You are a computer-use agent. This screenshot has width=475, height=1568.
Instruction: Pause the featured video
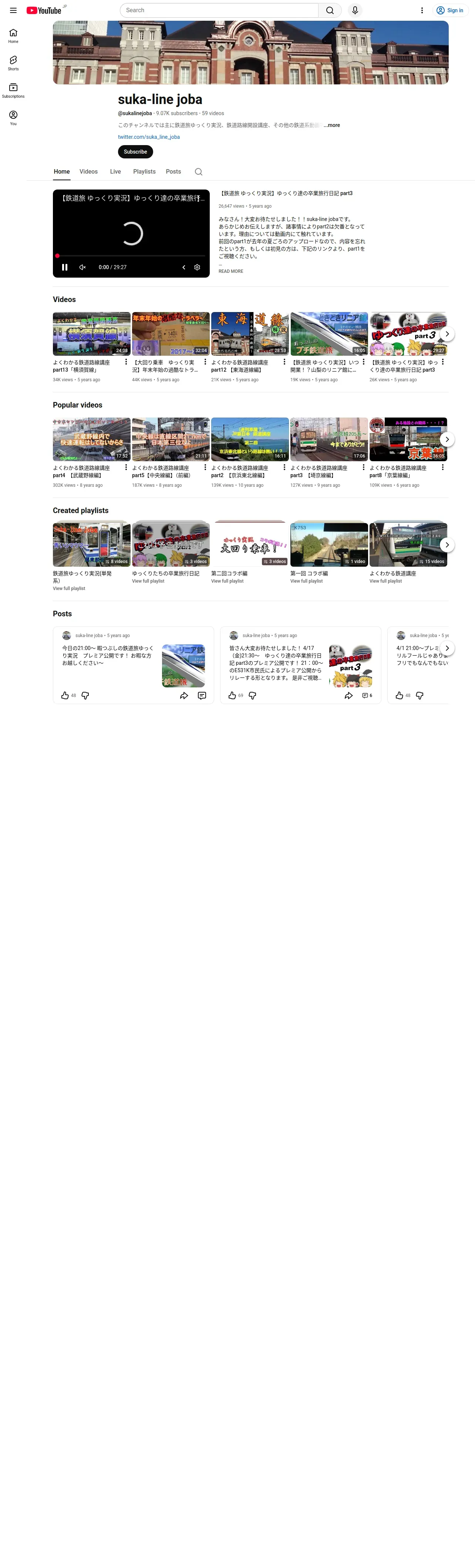point(64,267)
